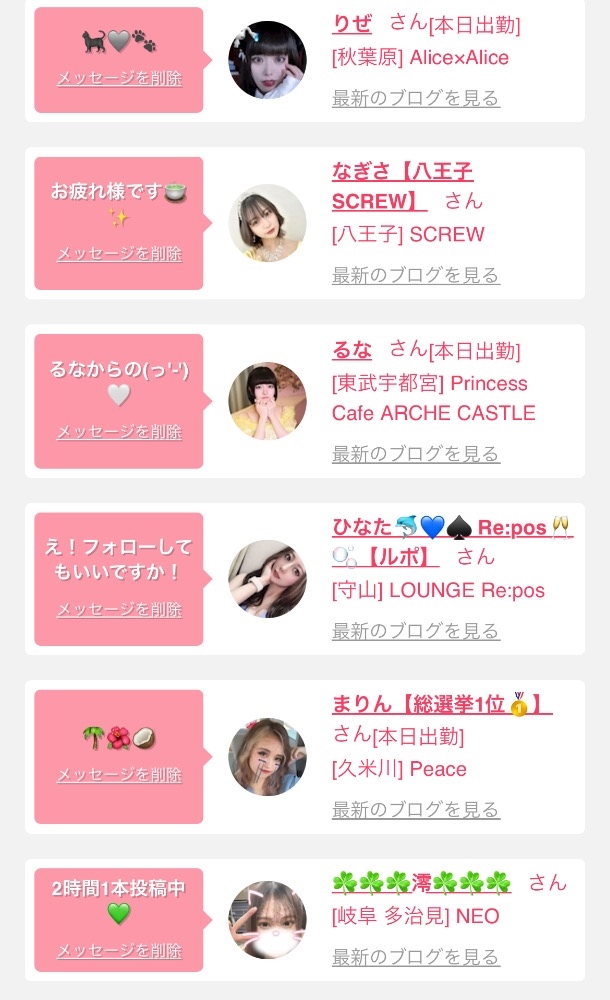Screen dimensions: 610x1000
Task: View るな's latest blog
Action: 415,454
